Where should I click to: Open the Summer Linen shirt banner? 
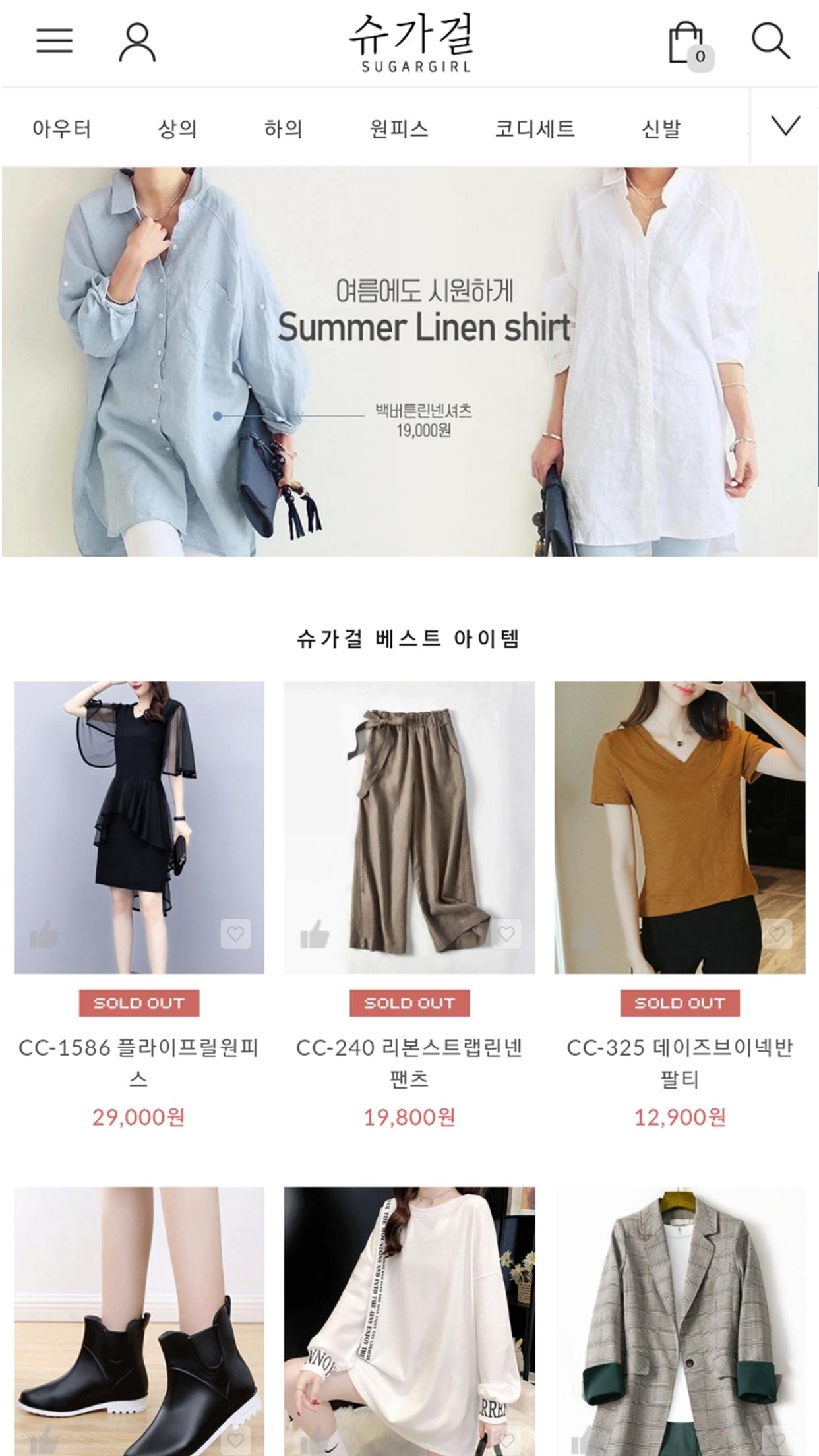point(409,361)
